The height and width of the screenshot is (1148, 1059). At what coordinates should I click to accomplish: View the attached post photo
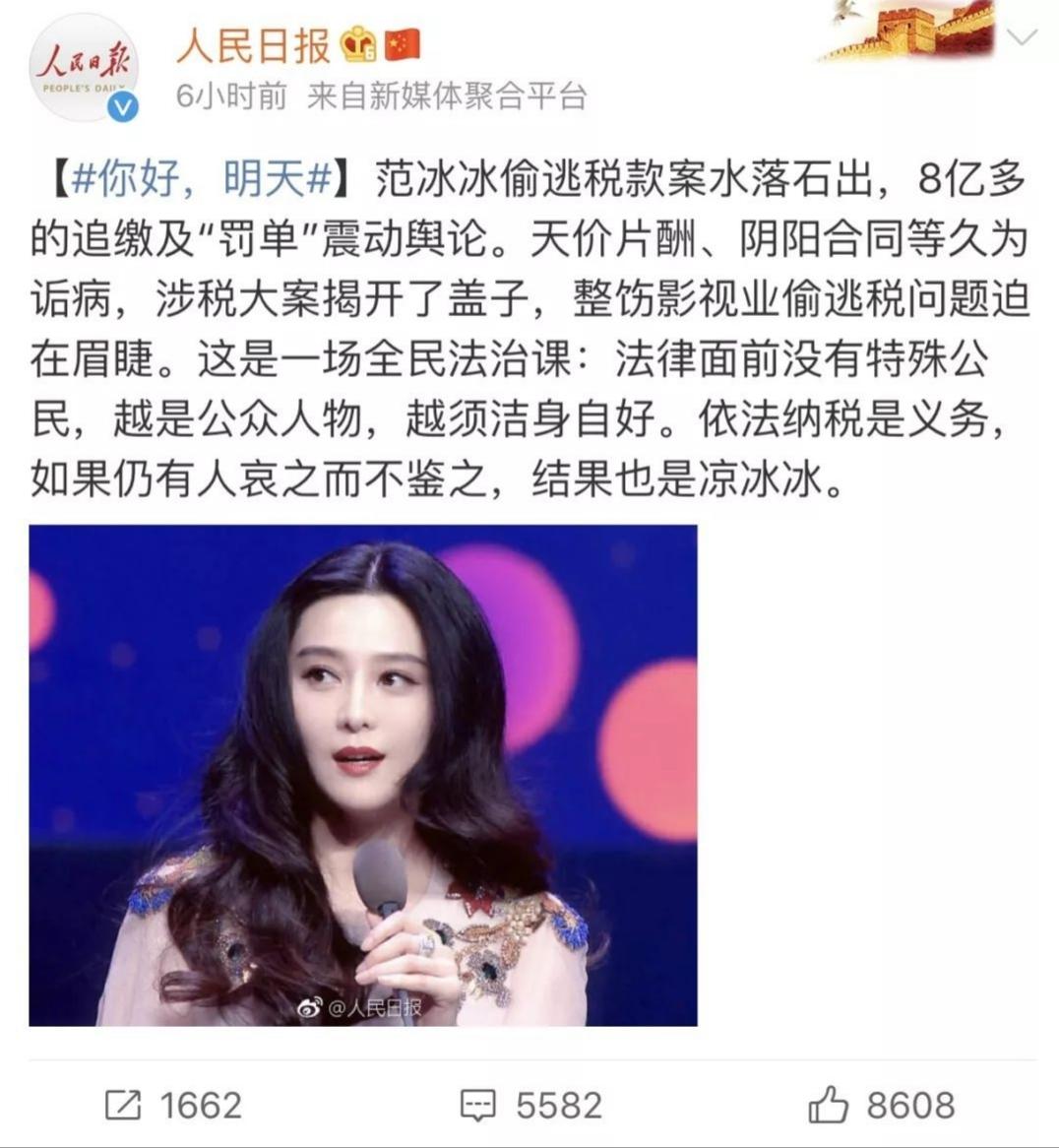(362, 775)
